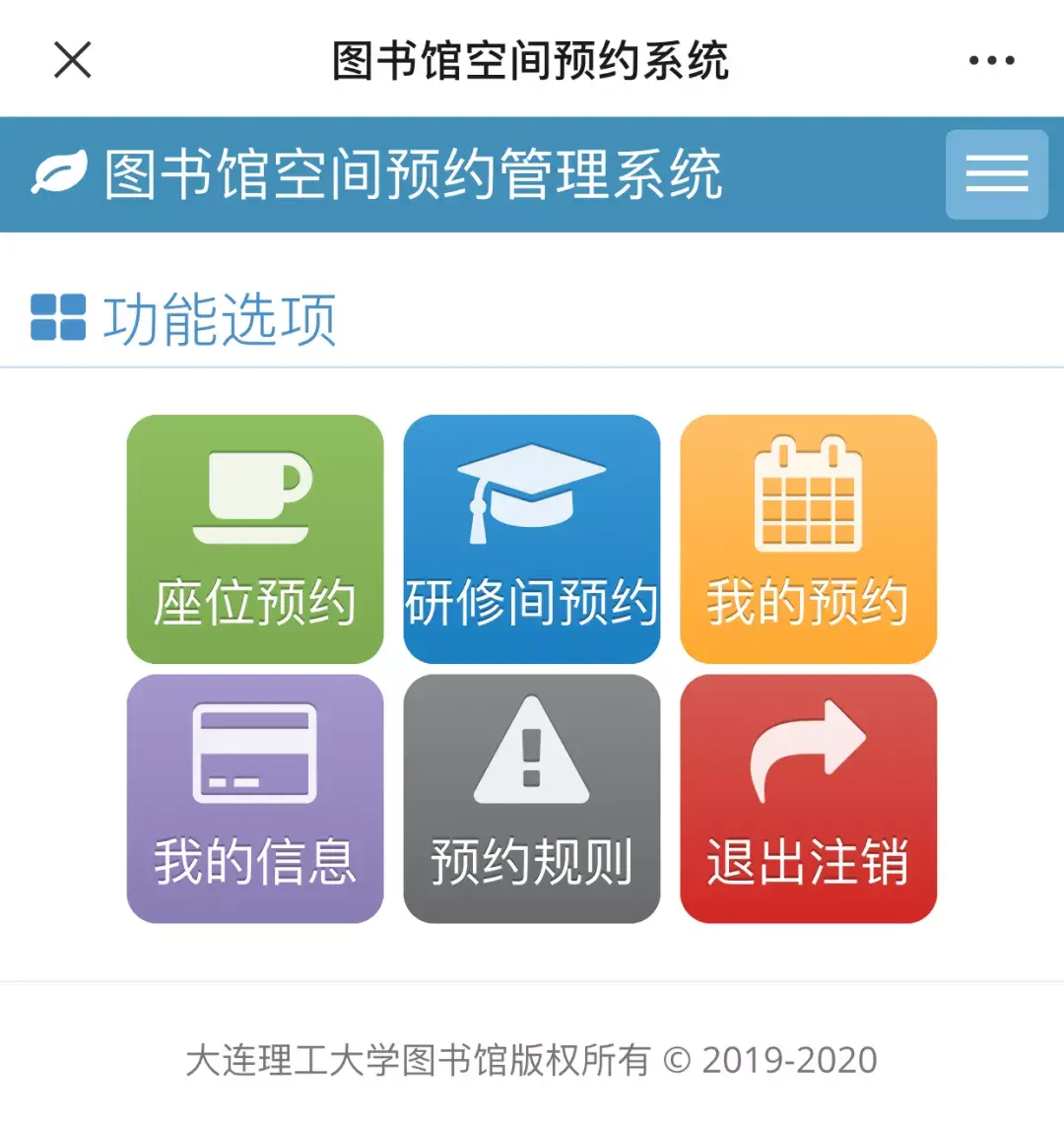Open 座位预约 seat reservation
The width and height of the screenshot is (1064, 1122).
tap(255, 539)
